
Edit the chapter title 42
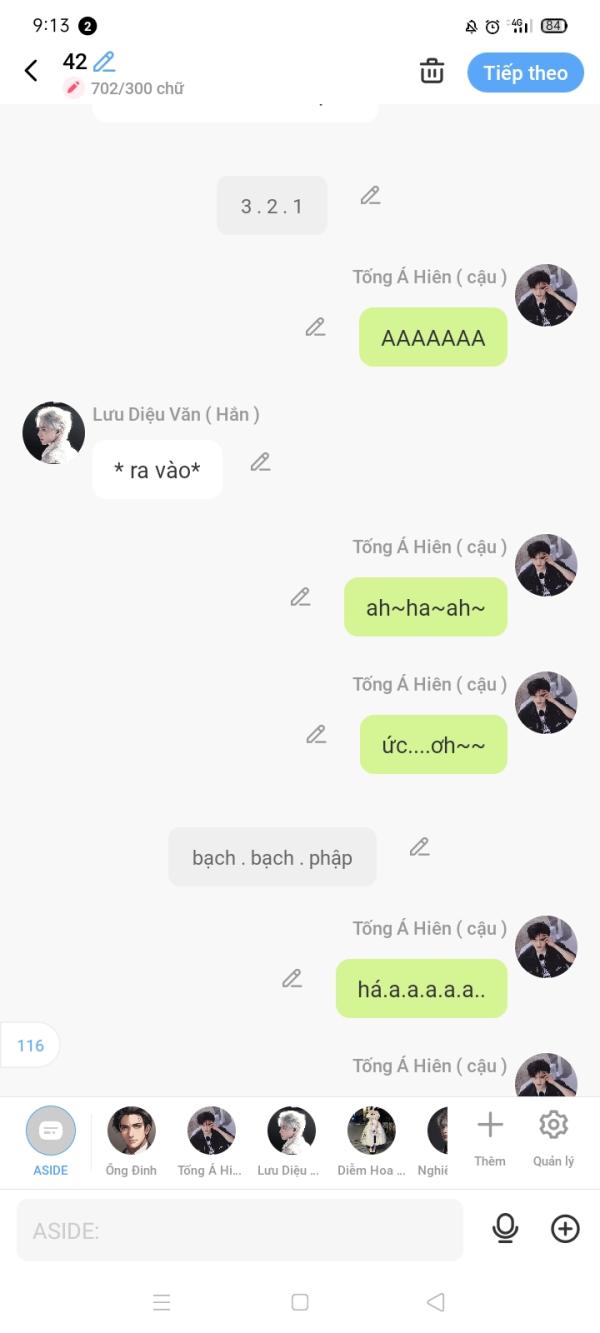click(104, 62)
